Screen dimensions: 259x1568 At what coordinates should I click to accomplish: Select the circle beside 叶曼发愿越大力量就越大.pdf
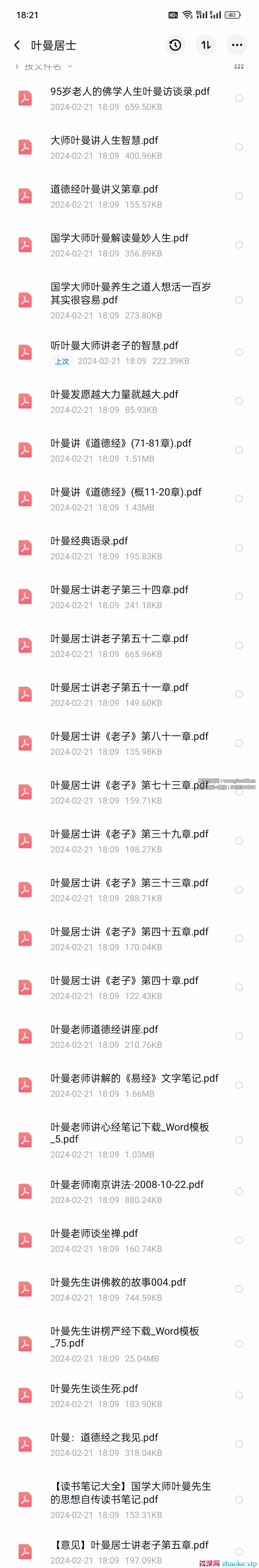[239, 401]
